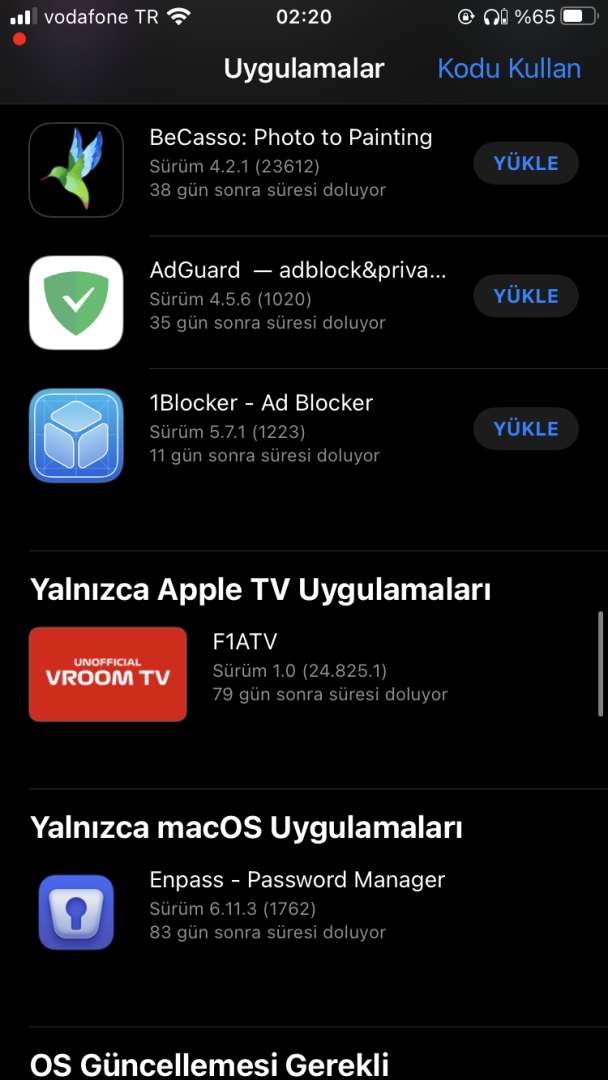Install 1Blocker - Ad Blocker
This screenshot has width=608, height=1080.
[x=525, y=429]
